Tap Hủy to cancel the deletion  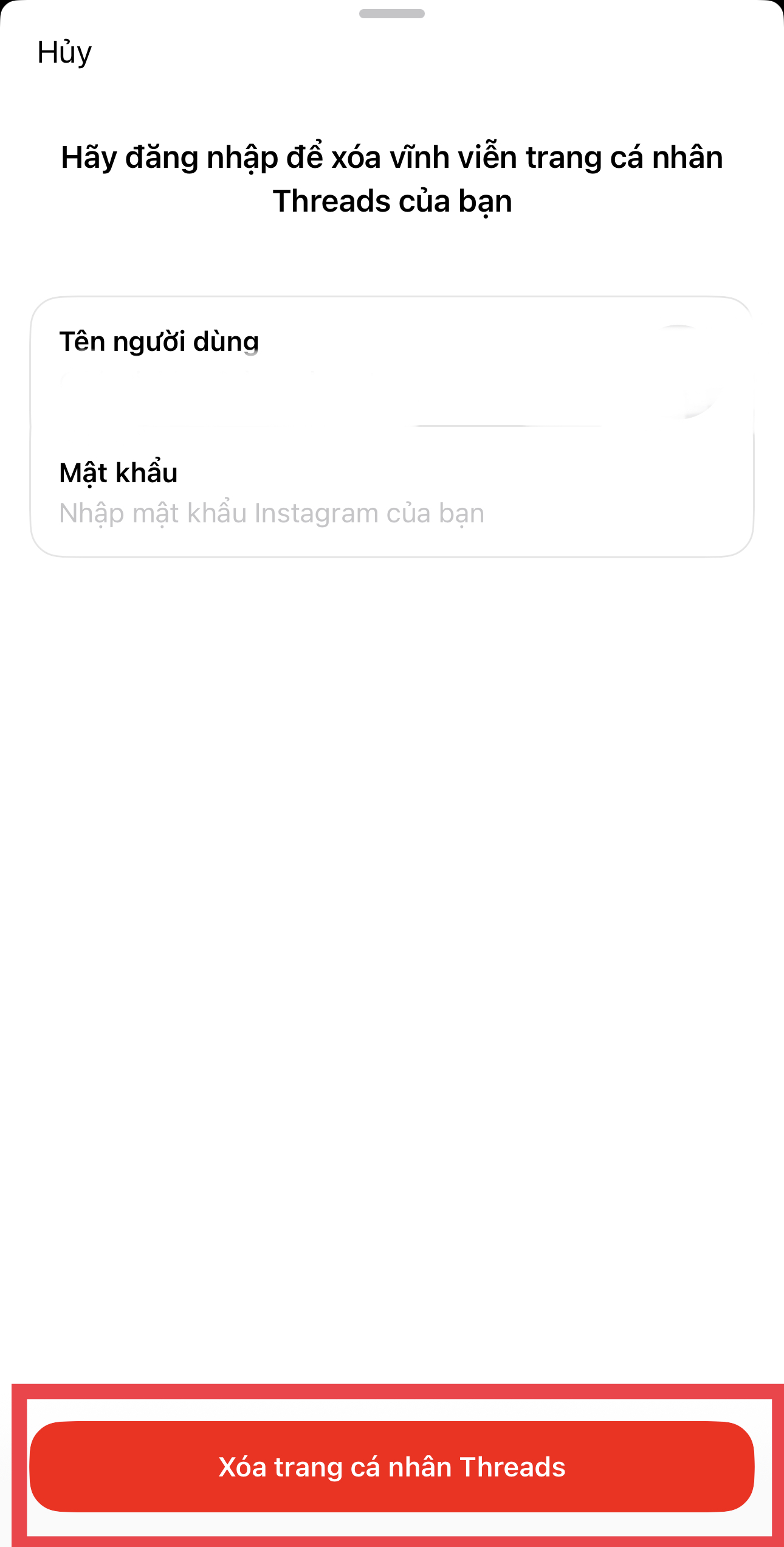[64, 53]
